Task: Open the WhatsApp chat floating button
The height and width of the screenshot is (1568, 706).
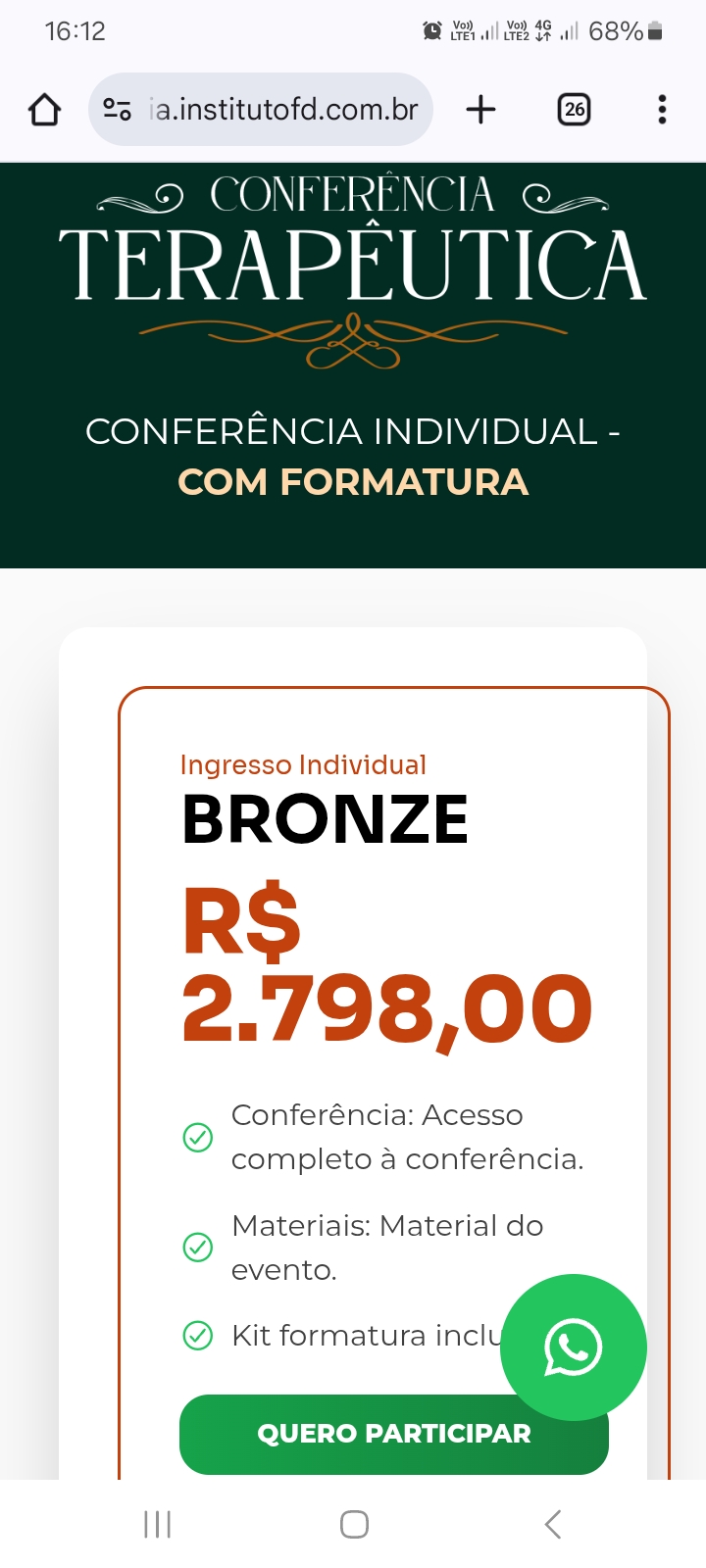Action: 574,1347
